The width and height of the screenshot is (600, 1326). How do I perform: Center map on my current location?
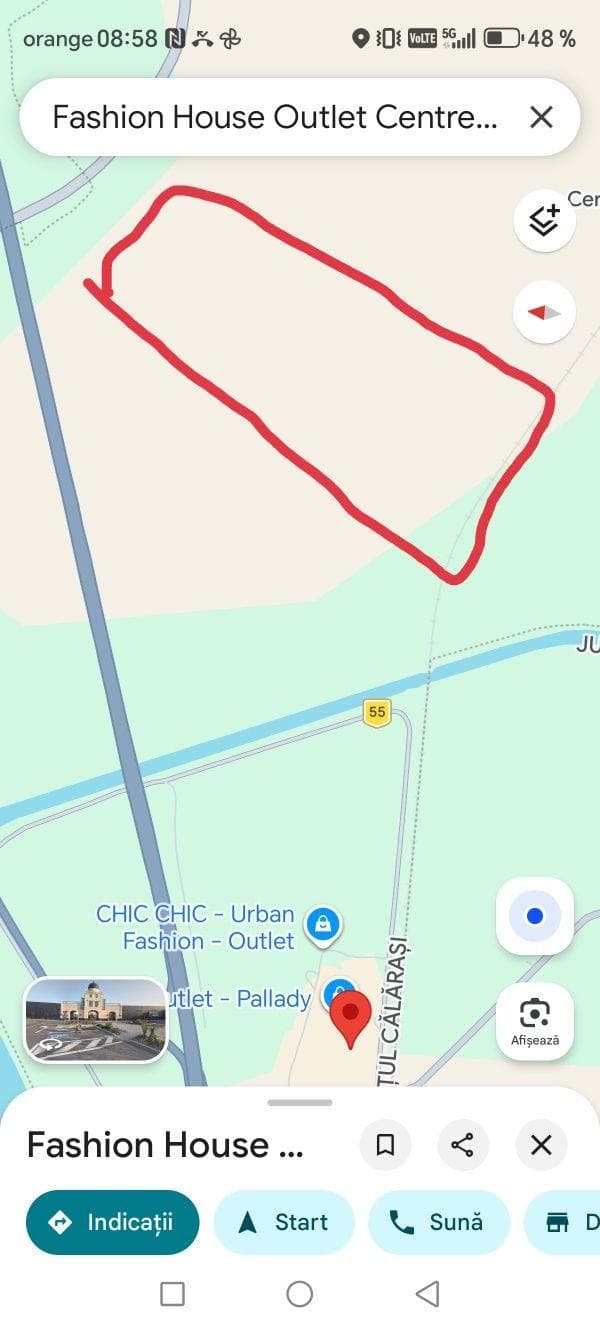click(535, 916)
